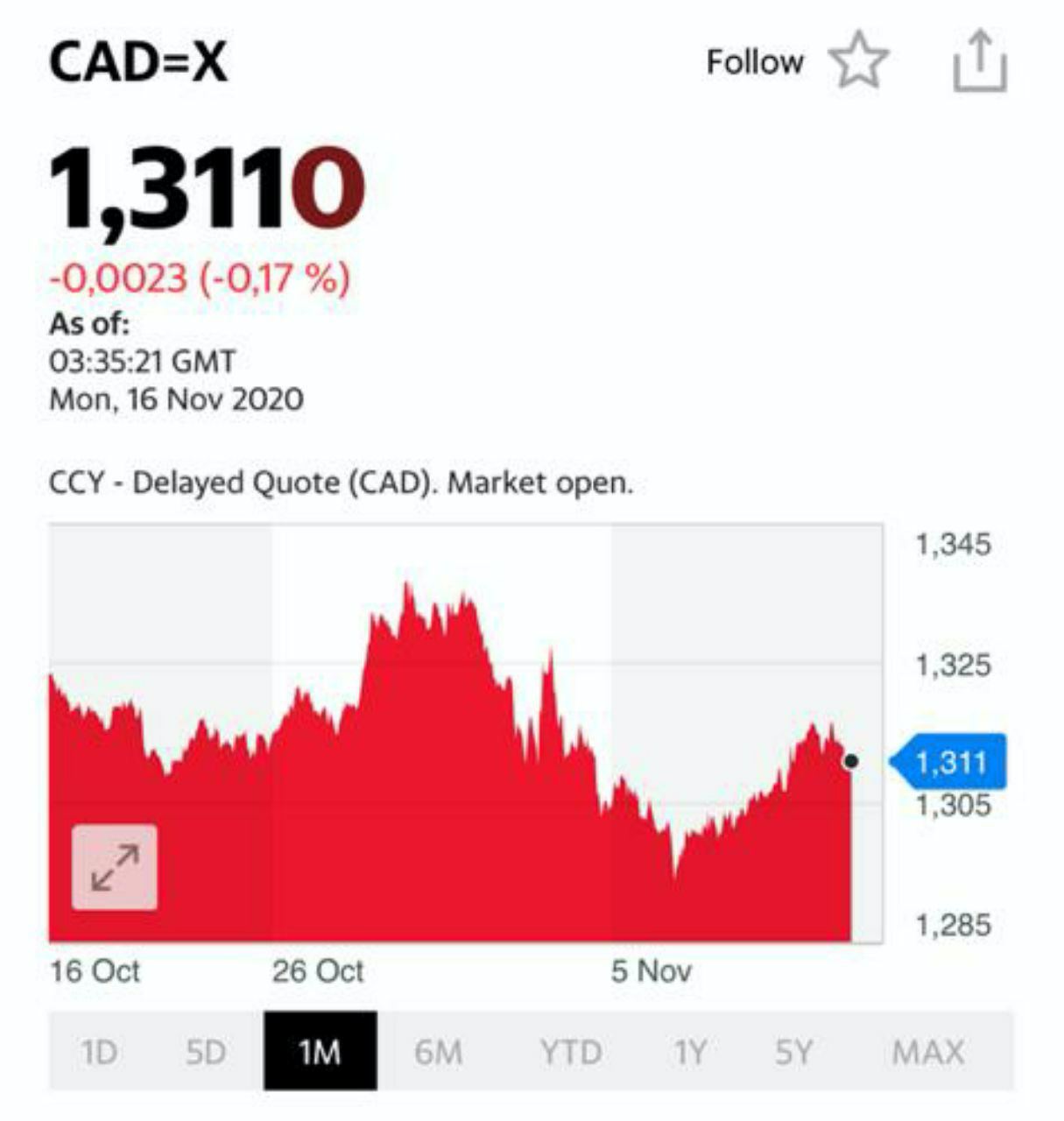Viewport: 1064px width, 1121px height.
Task: Expand the chart to full screen
Action: point(115,867)
